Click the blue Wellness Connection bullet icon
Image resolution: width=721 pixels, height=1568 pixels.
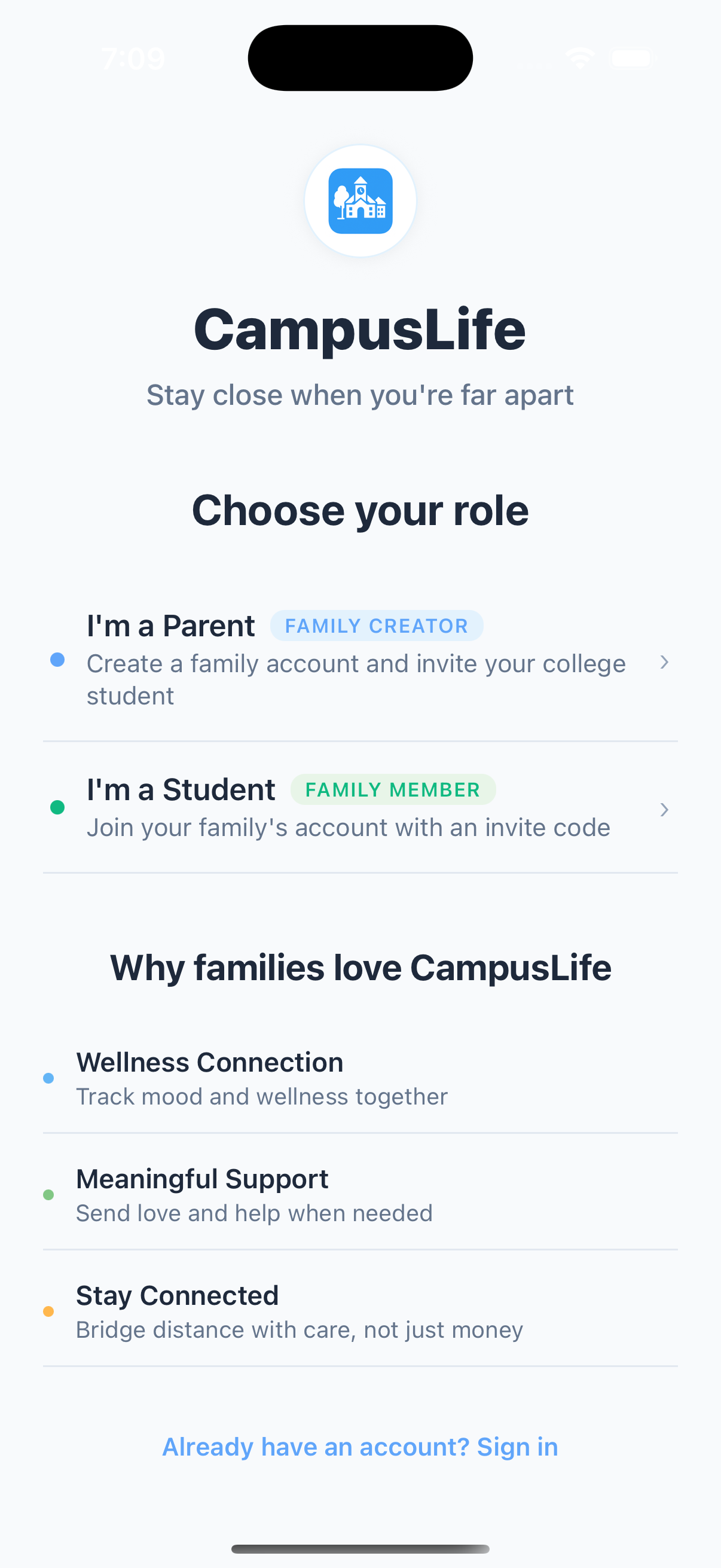48,1078
